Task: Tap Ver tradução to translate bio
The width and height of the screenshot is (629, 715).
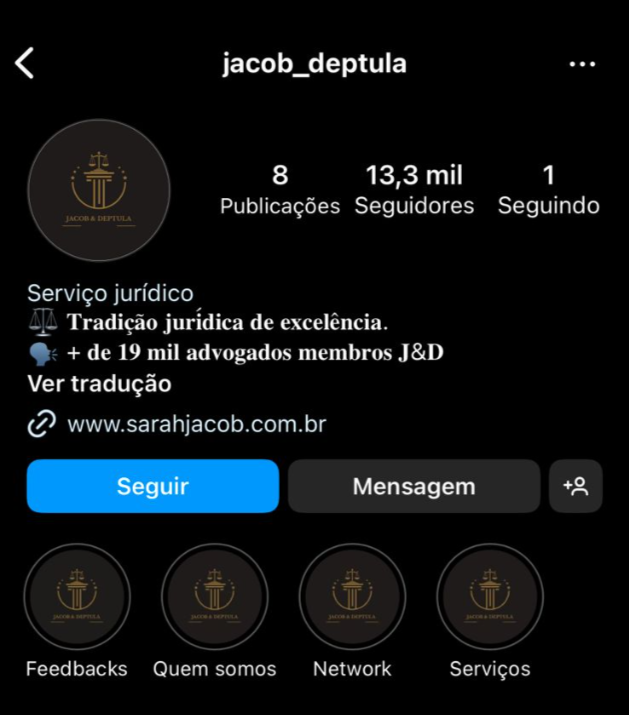Action: (x=99, y=384)
